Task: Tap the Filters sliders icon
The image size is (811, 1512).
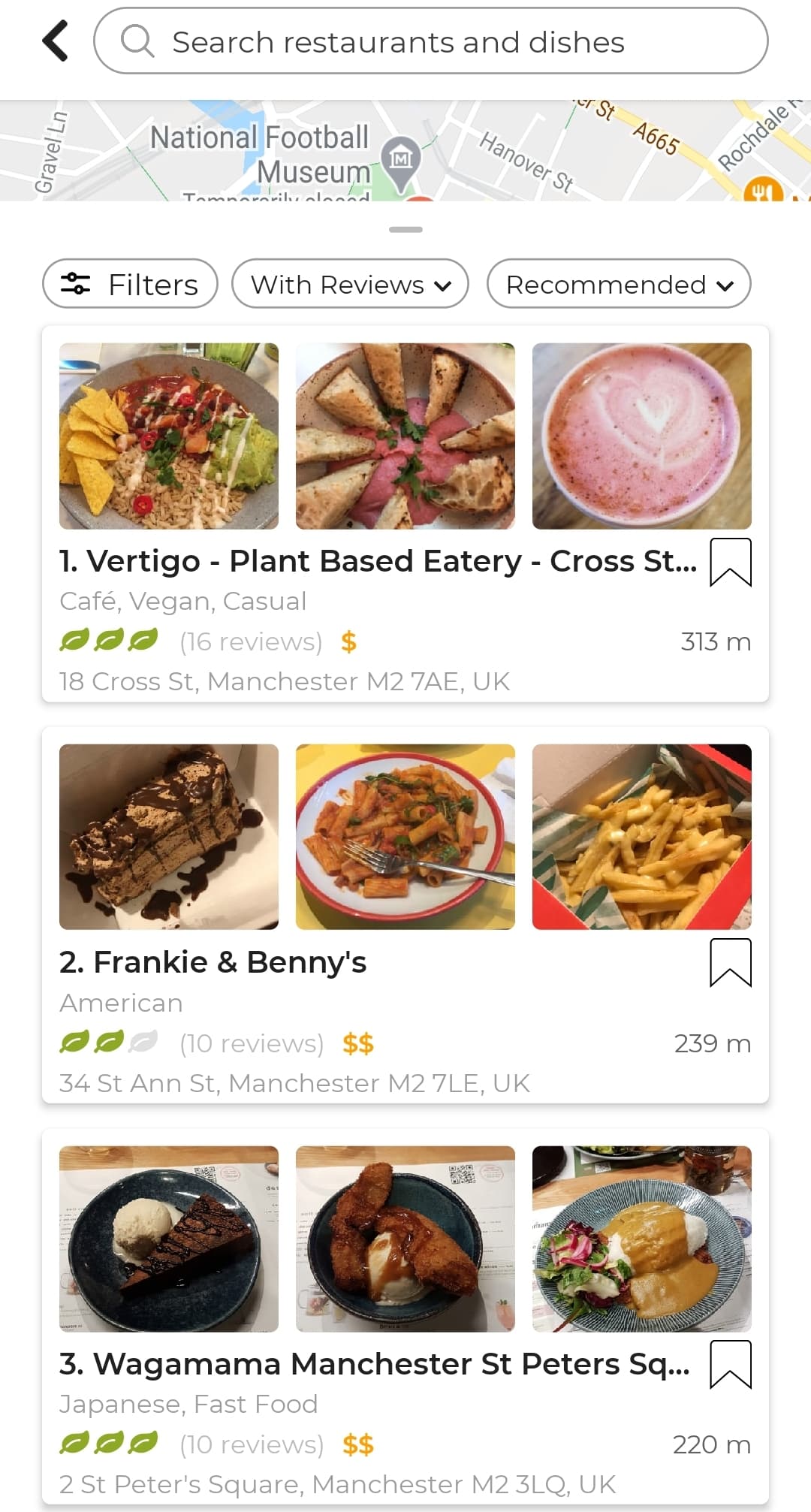Action: (76, 285)
